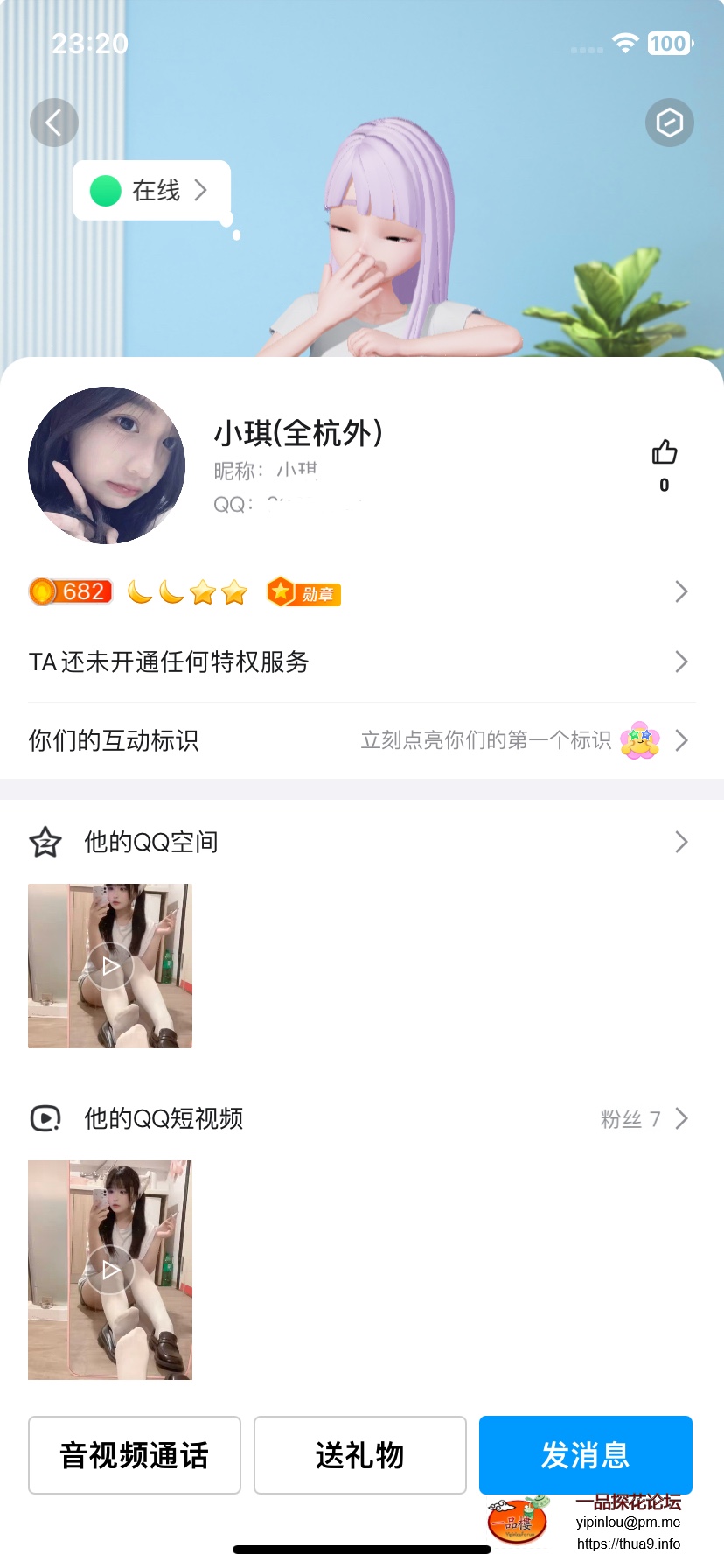Start a call with 音视频通话

[x=135, y=1455]
